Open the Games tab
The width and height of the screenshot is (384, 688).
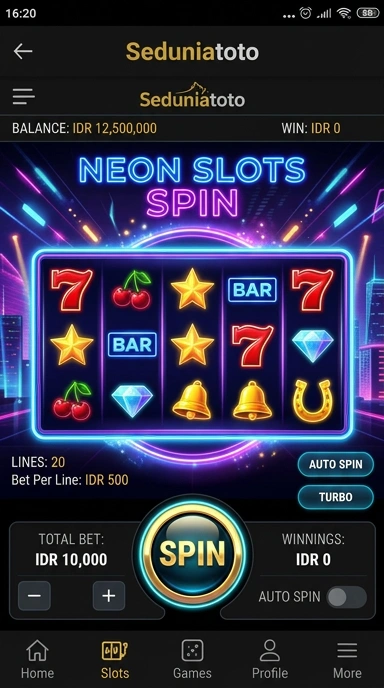click(x=192, y=659)
